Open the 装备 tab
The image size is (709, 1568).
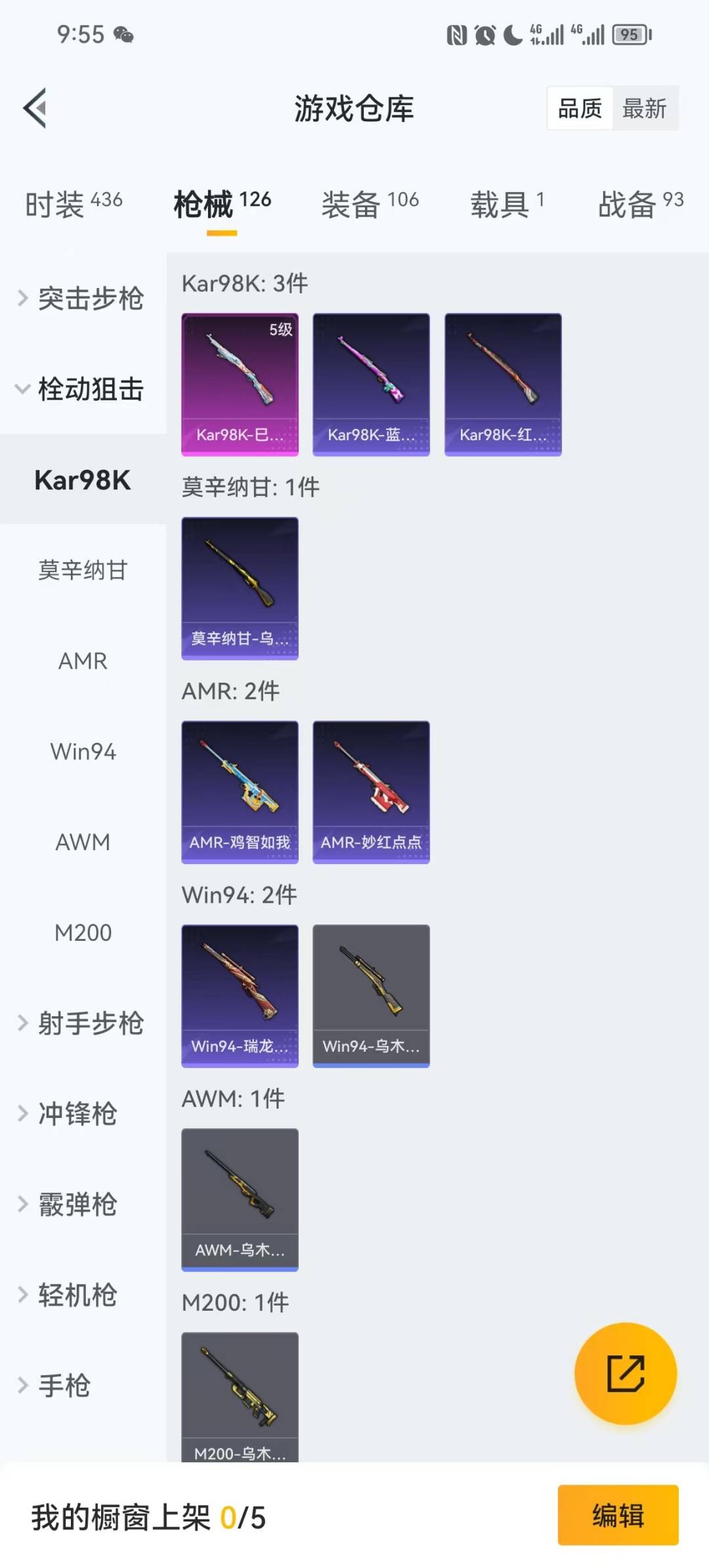click(x=370, y=204)
